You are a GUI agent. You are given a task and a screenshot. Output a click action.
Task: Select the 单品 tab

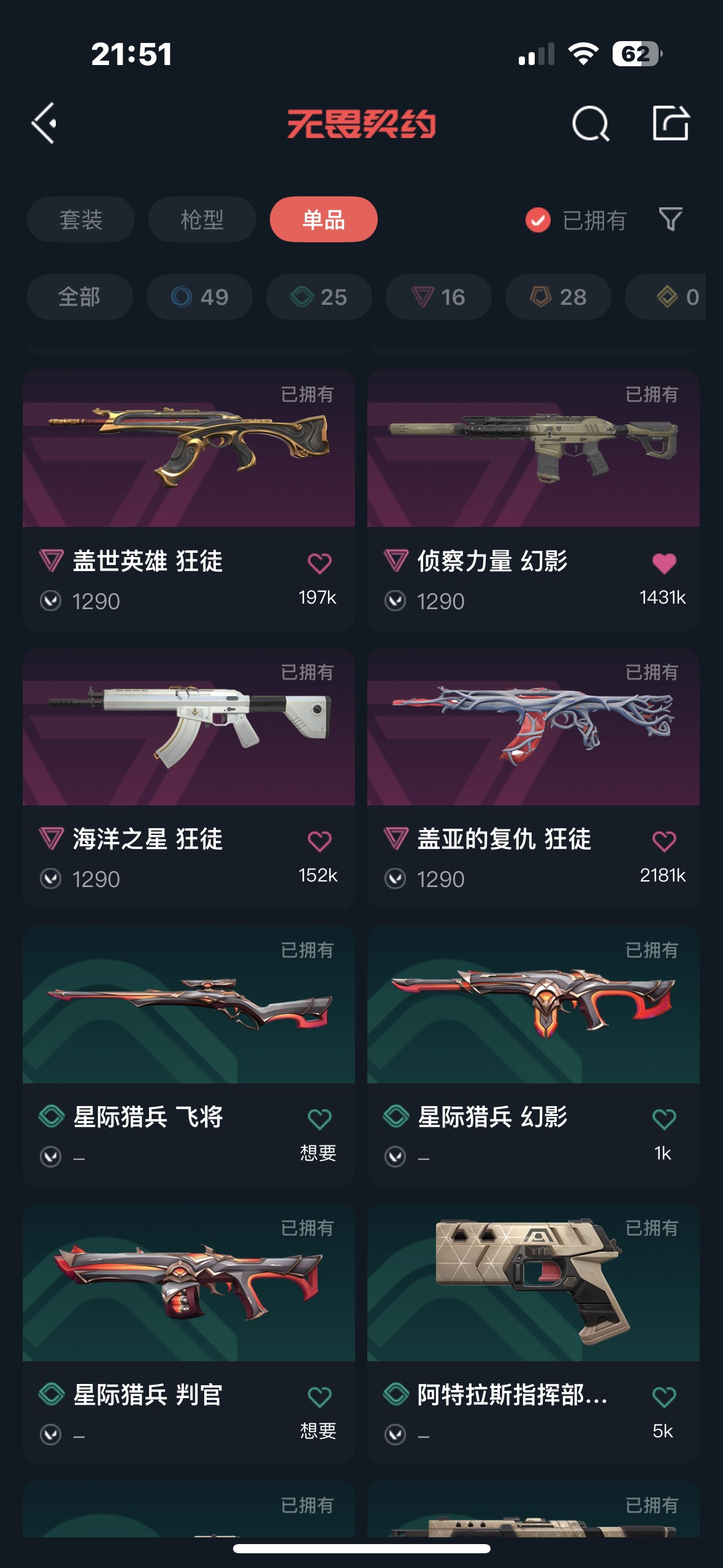click(x=324, y=220)
